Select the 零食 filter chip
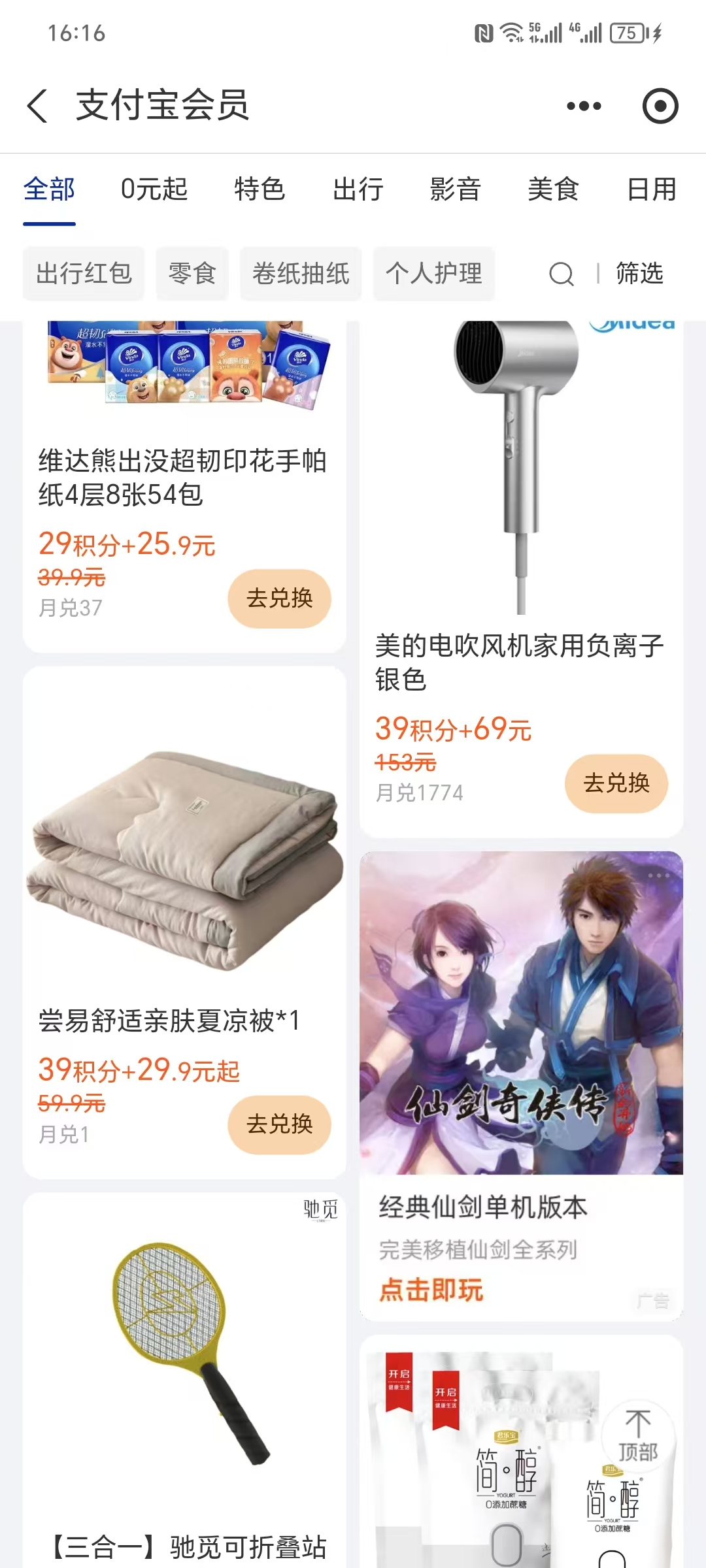Screen dimensions: 706x1568 pyautogui.click(x=192, y=273)
